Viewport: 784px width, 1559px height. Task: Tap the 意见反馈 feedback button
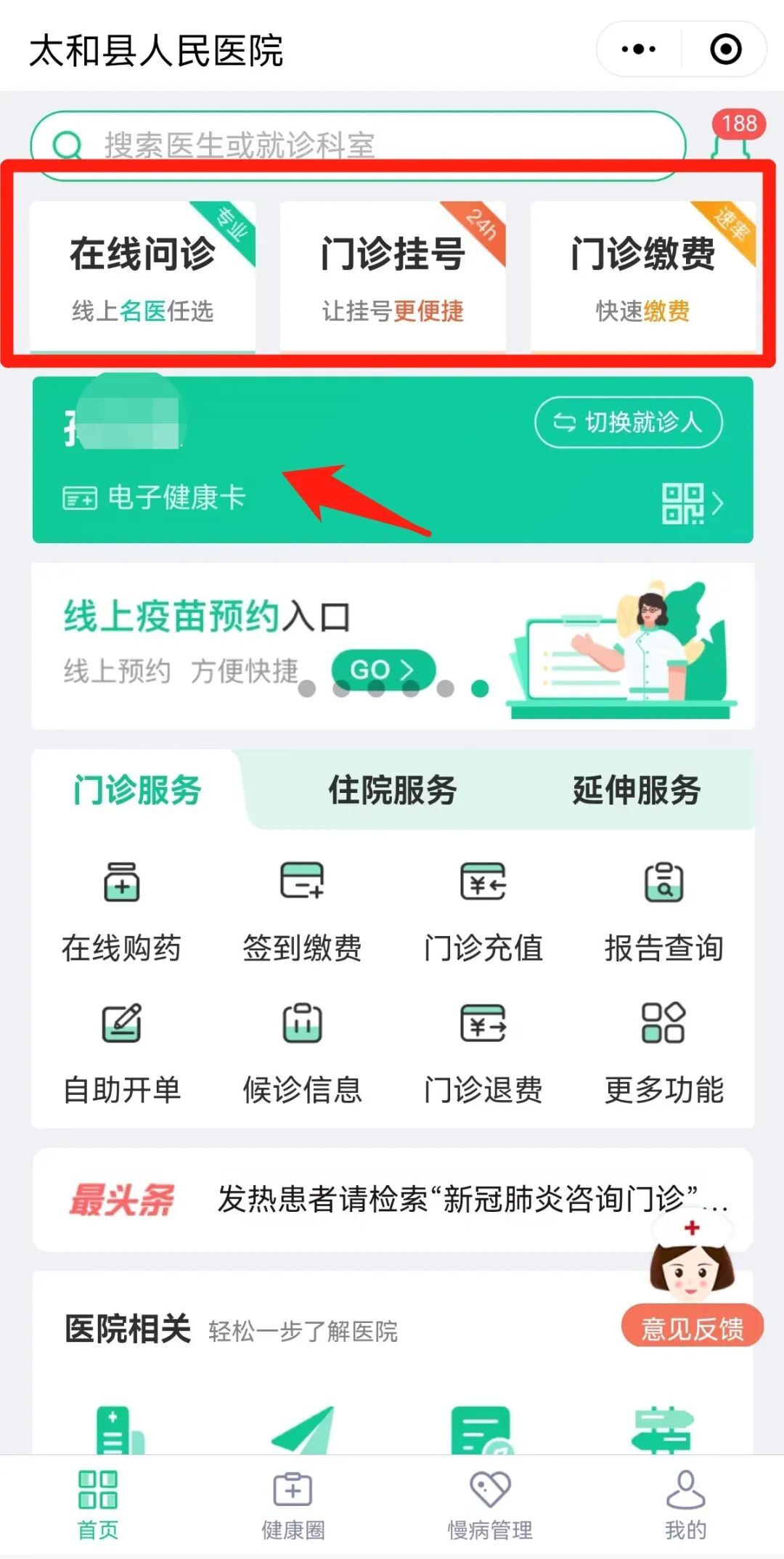point(692,1328)
